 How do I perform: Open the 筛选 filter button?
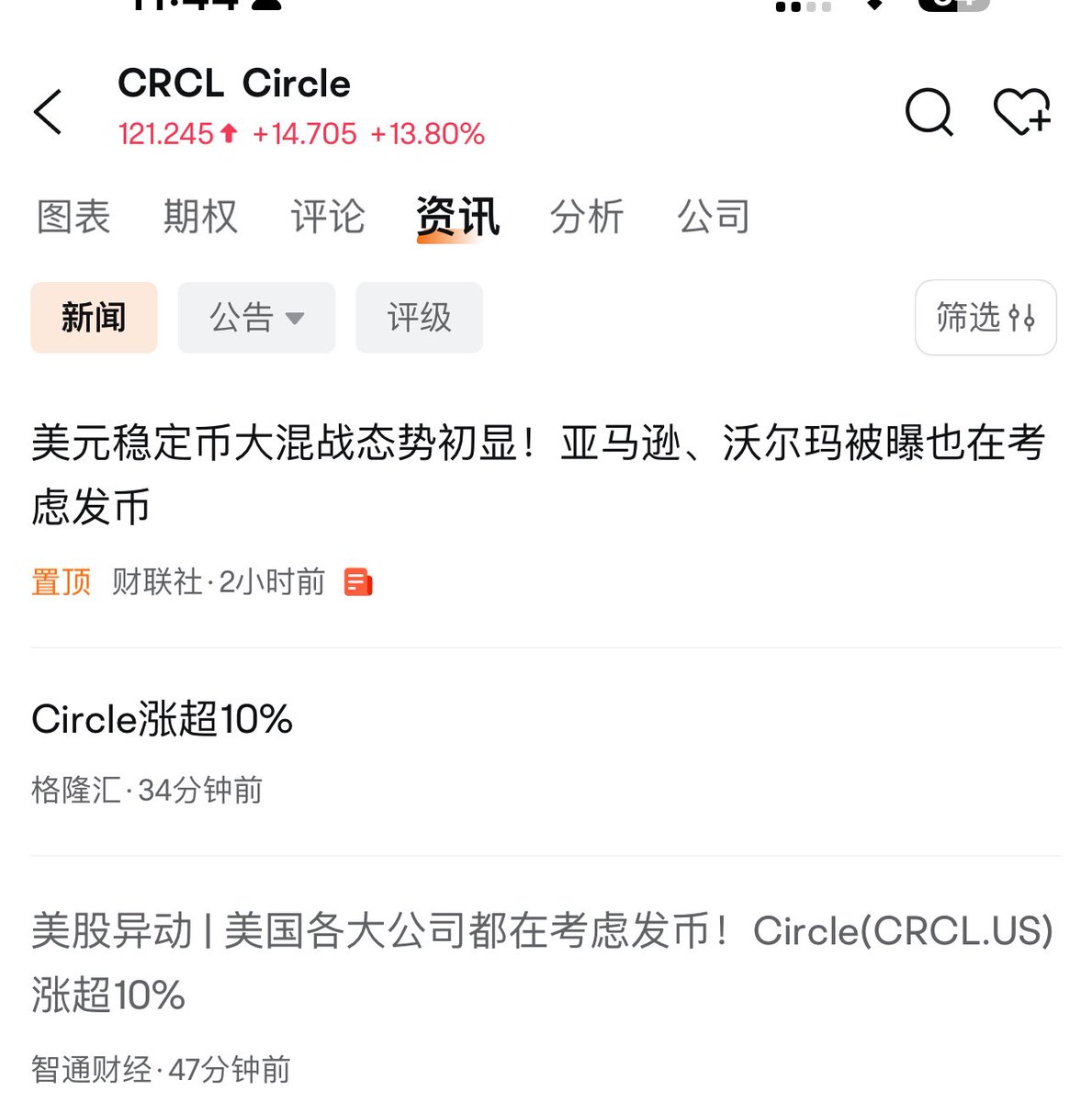click(985, 318)
